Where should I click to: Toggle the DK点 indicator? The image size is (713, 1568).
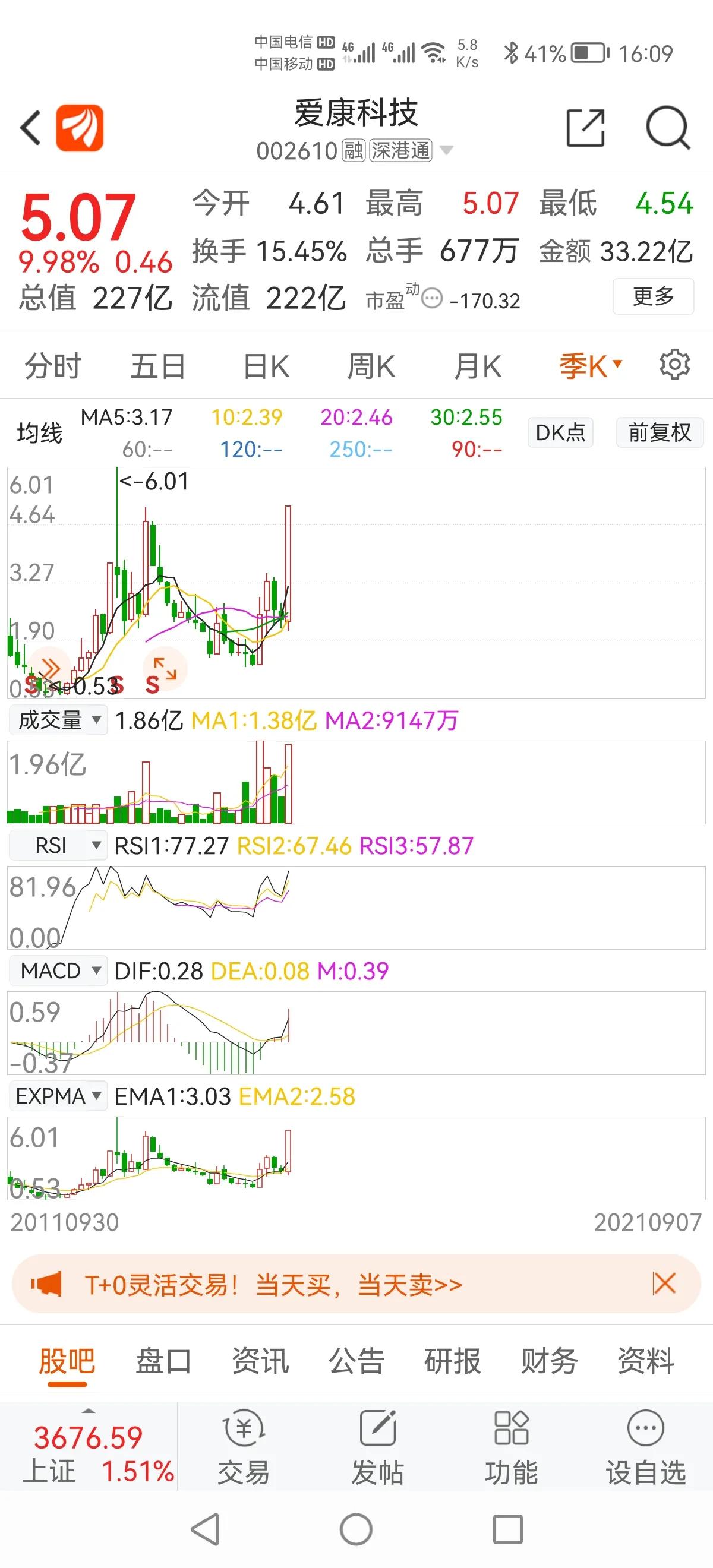(560, 432)
